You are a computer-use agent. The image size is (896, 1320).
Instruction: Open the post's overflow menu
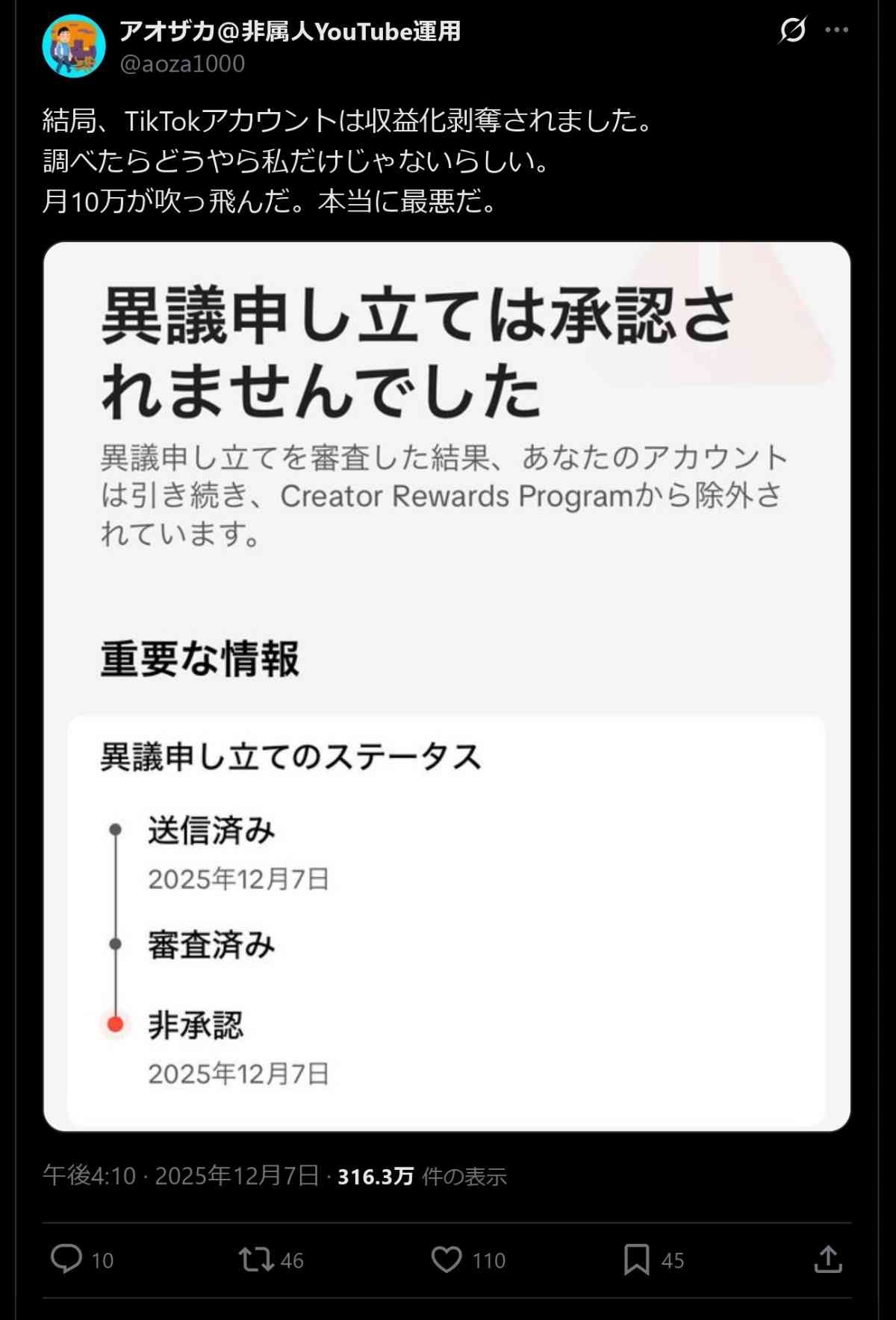[836, 30]
